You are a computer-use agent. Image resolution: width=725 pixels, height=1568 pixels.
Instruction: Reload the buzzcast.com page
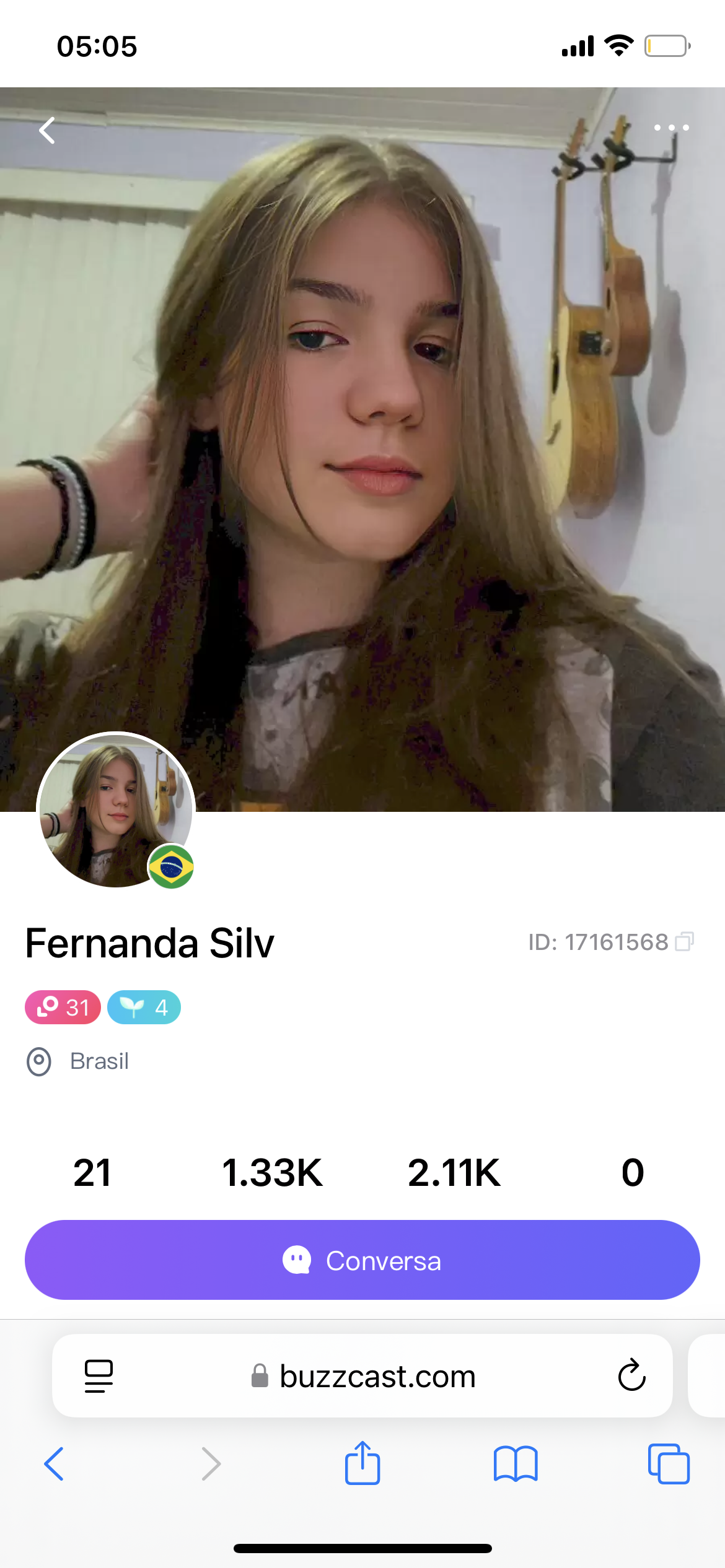[x=631, y=1376]
